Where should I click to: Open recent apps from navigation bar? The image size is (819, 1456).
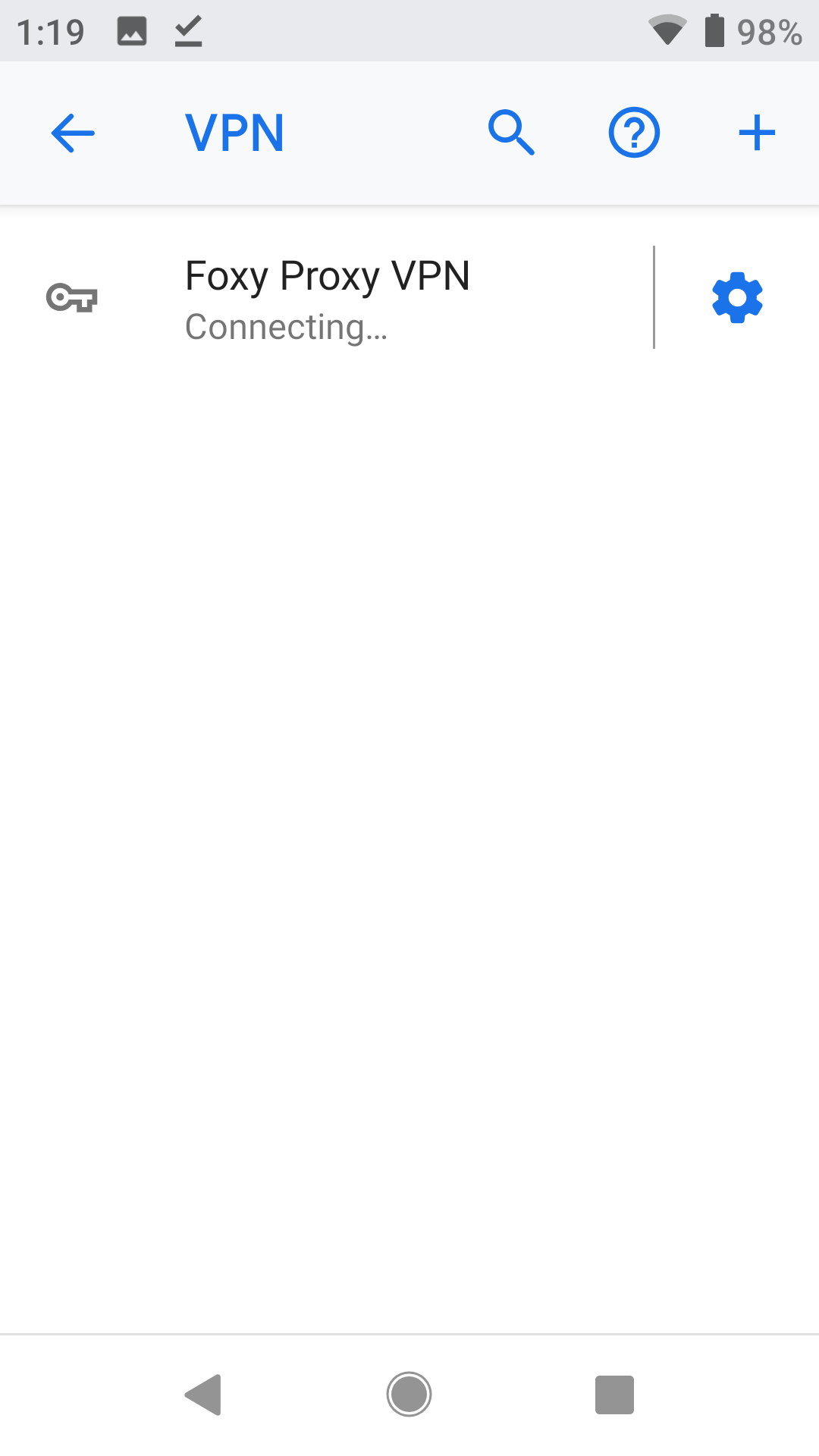[x=614, y=1395]
